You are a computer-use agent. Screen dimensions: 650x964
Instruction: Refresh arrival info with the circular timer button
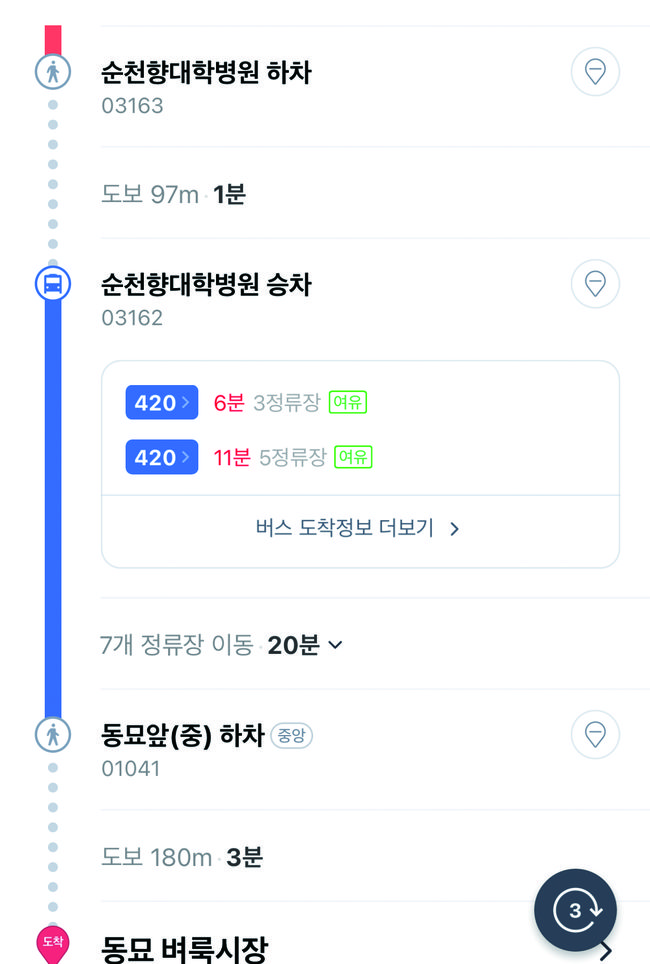(575, 910)
